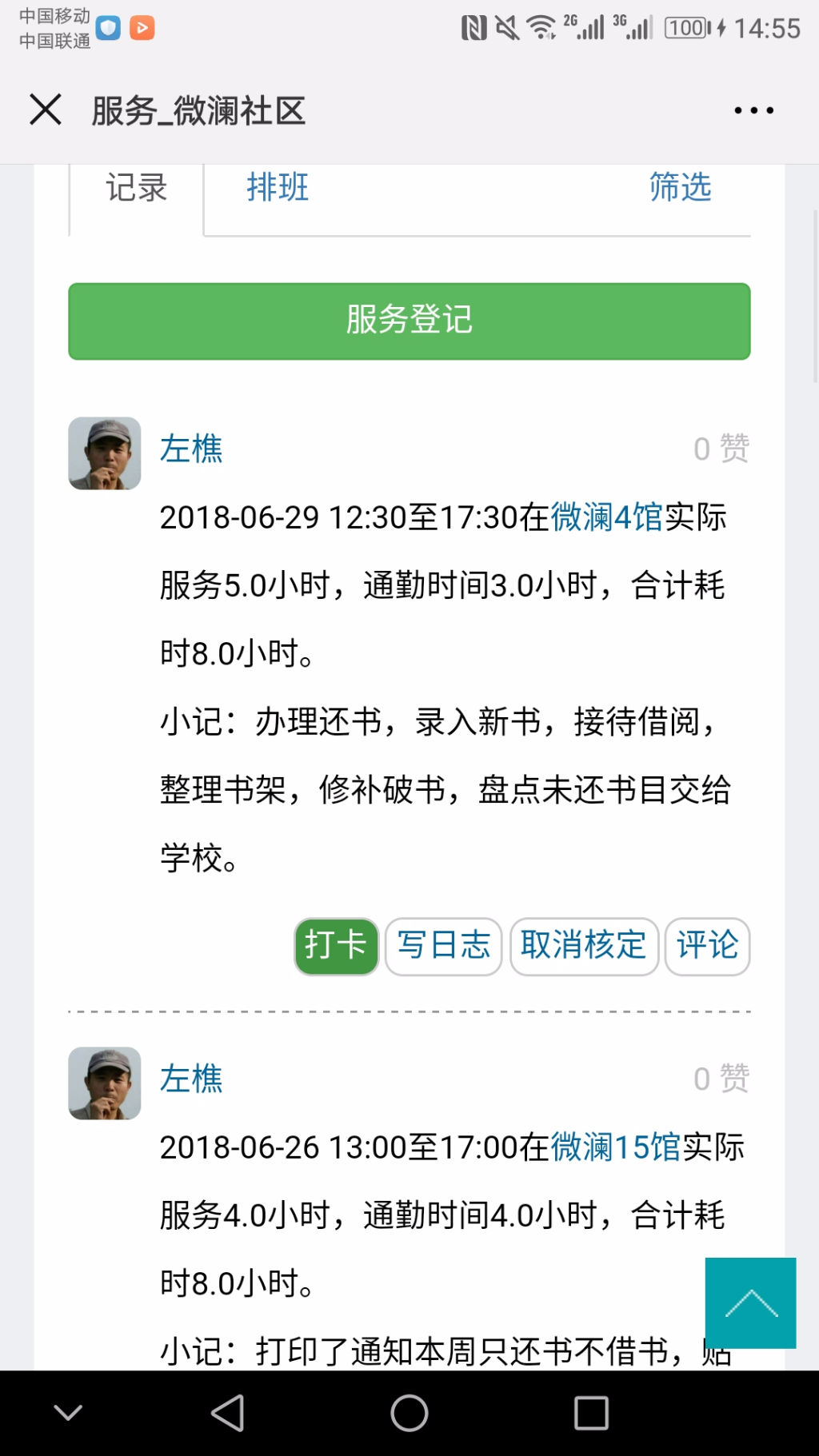The image size is (819, 1456).
Task: Tap 取消核定 on the first record
Action: [x=584, y=946]
